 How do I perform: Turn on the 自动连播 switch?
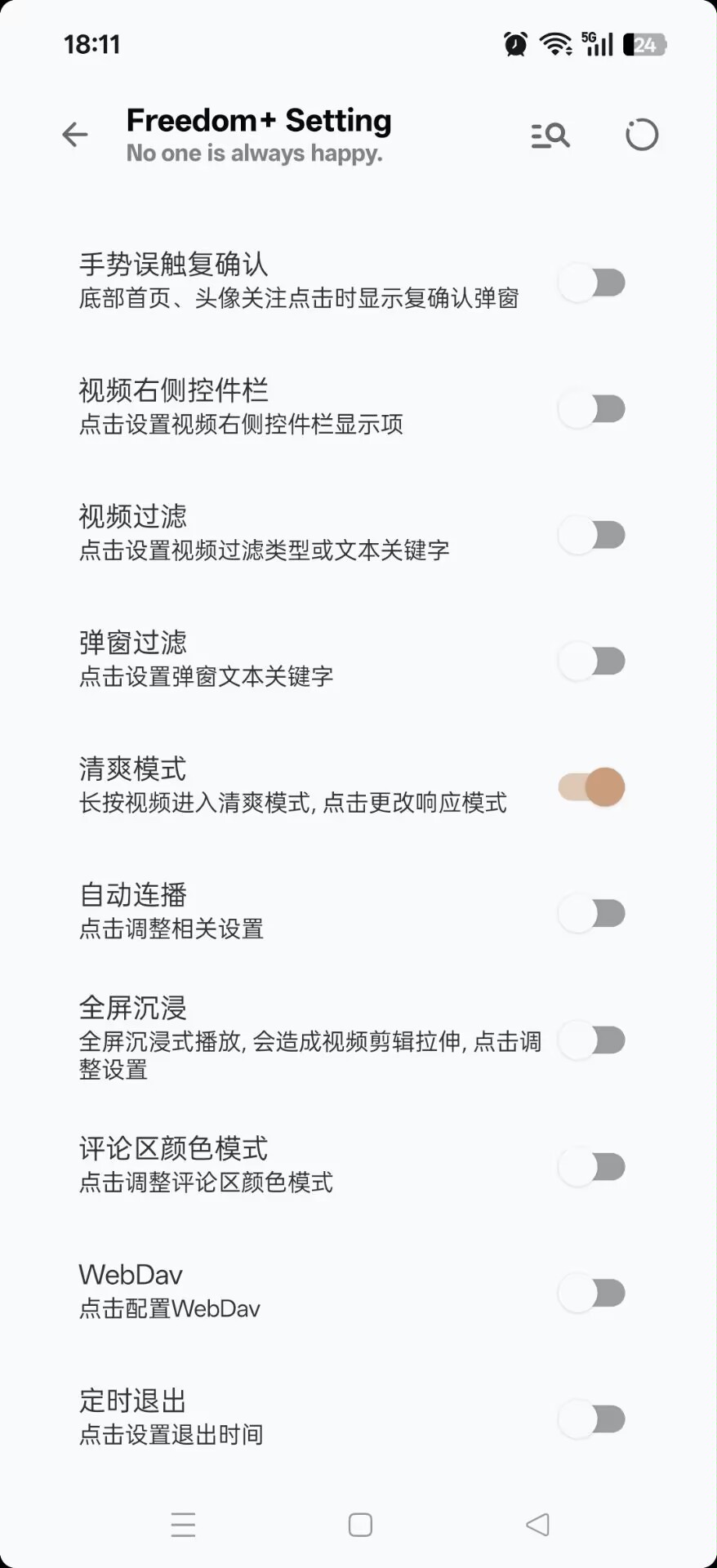[591, 912]
